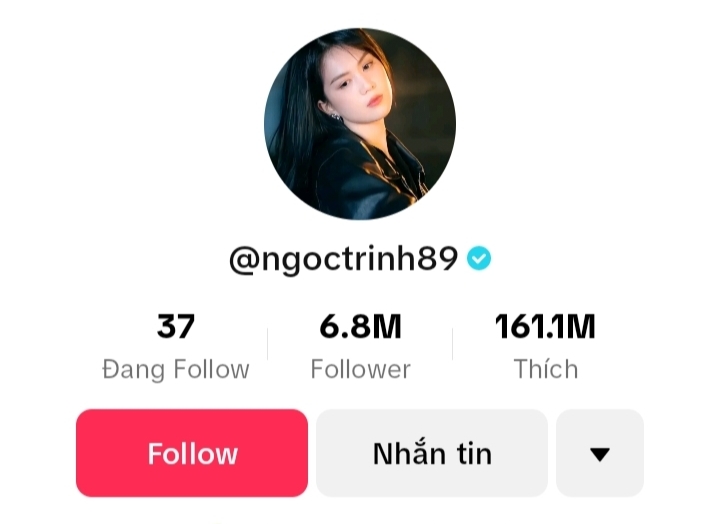Screen dimensions: 720x524
Task: Open Nhắn tin to message this user
Action: pos(432,453)
